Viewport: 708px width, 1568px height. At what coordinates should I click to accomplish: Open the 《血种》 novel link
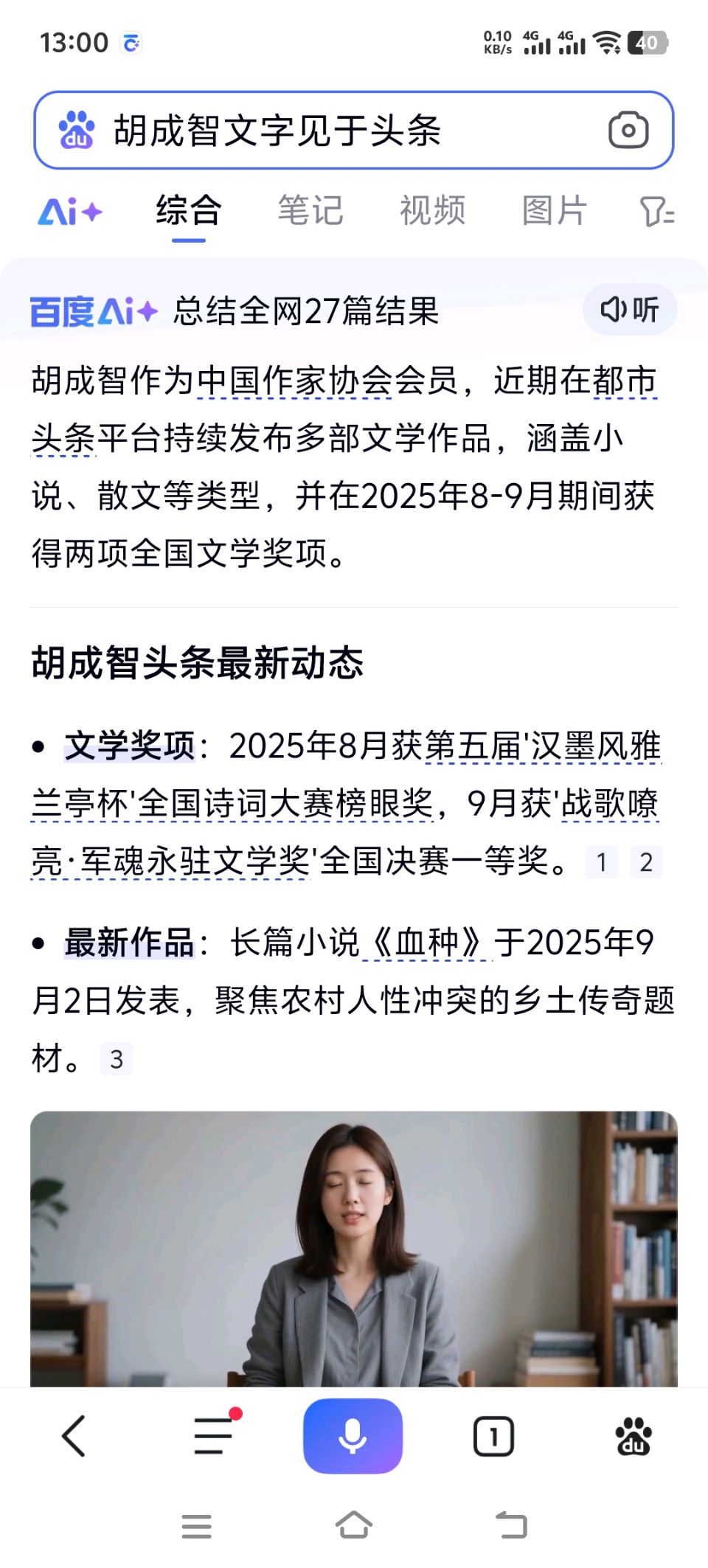(426, 943)
